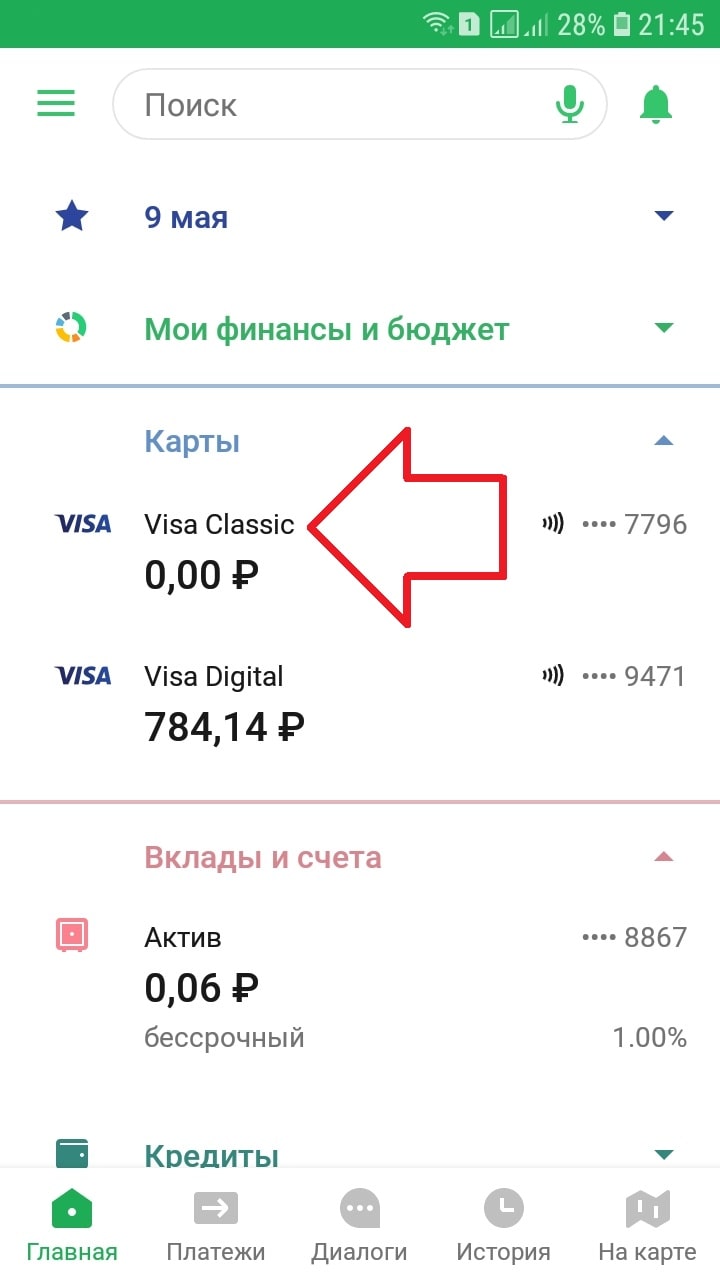Collapse the Карты section
Image resolution: width=720 pixels, height=1280 pixels.
(664, 440)
